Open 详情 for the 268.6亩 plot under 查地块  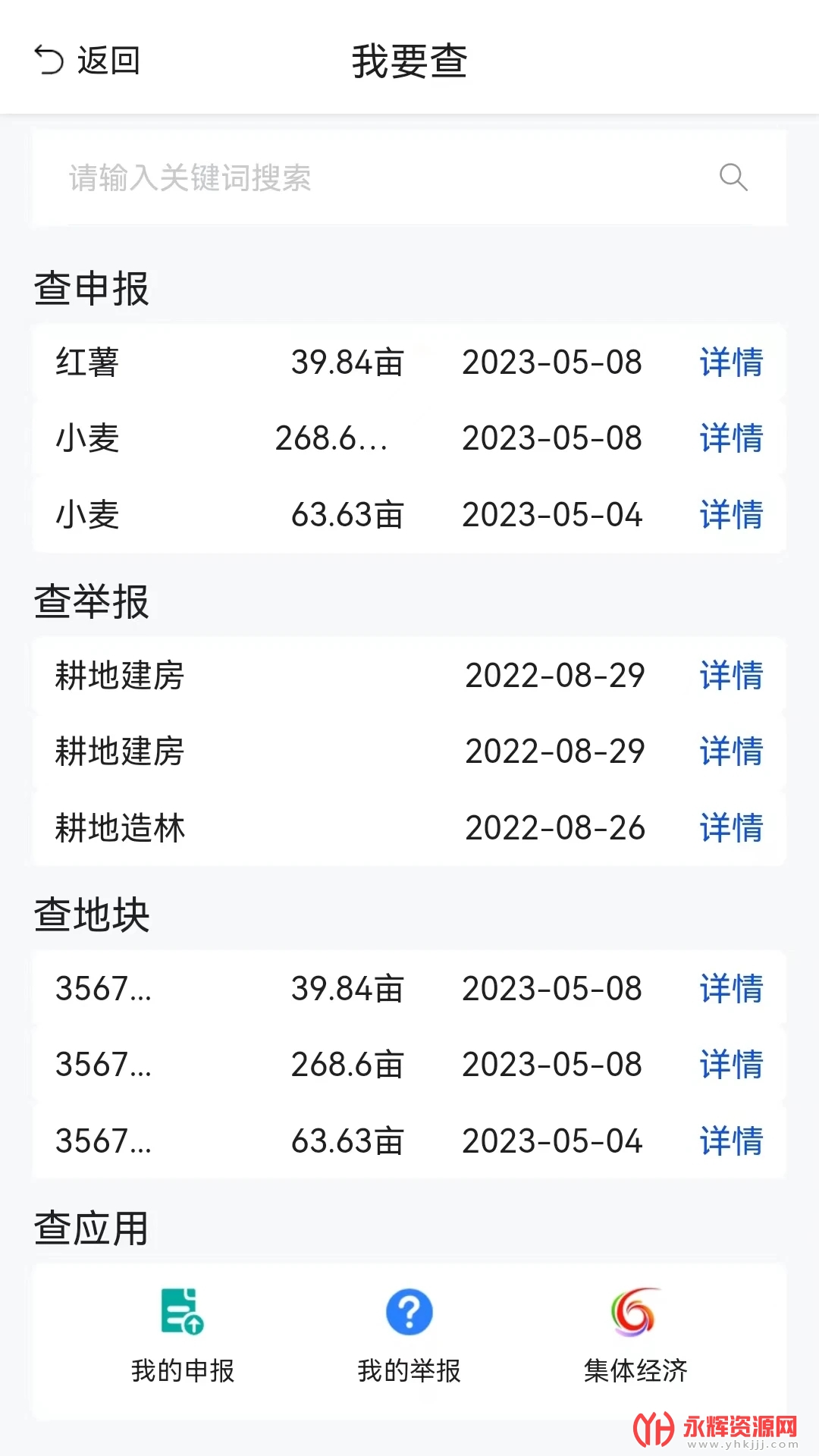click(731, 1065)
